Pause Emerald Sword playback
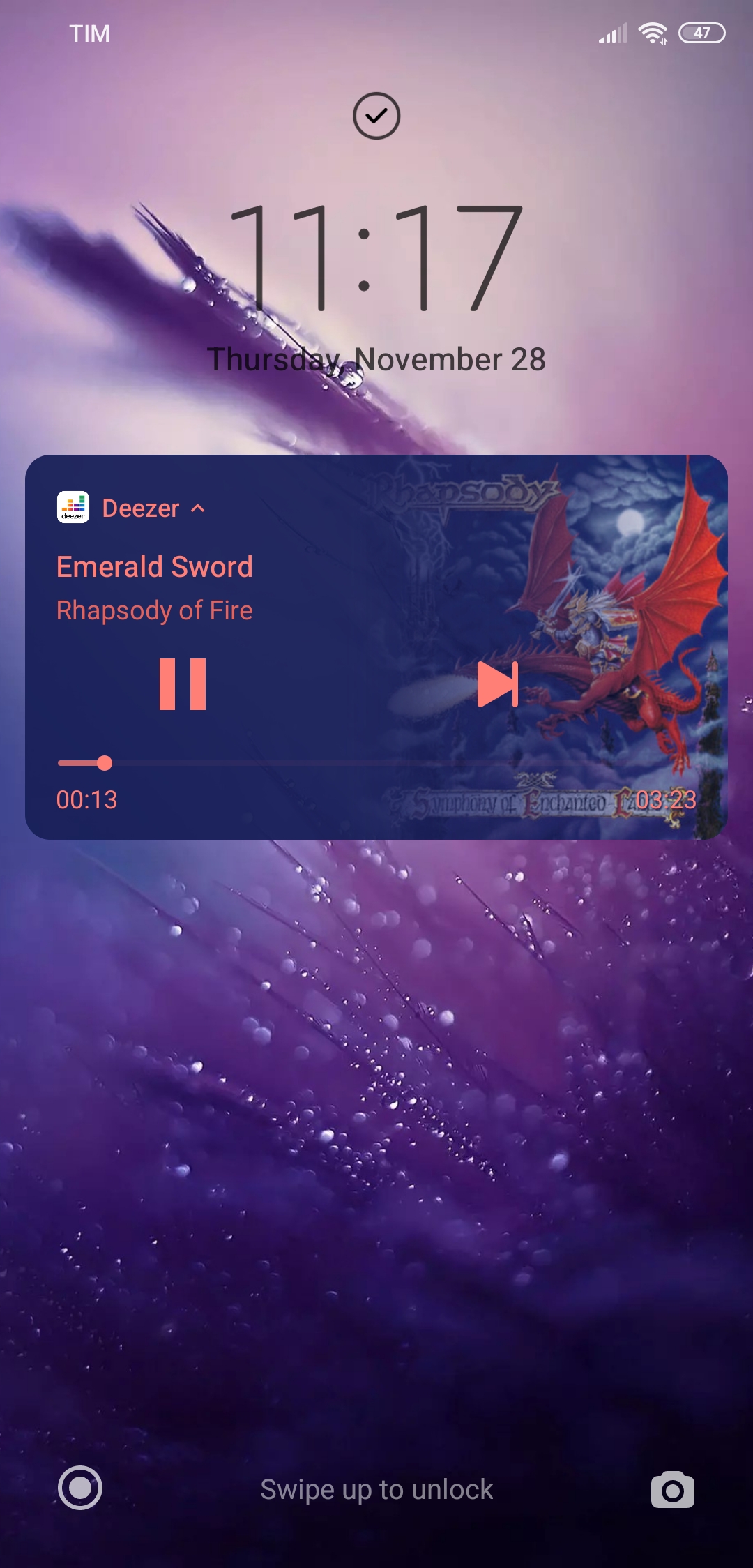 183,684
